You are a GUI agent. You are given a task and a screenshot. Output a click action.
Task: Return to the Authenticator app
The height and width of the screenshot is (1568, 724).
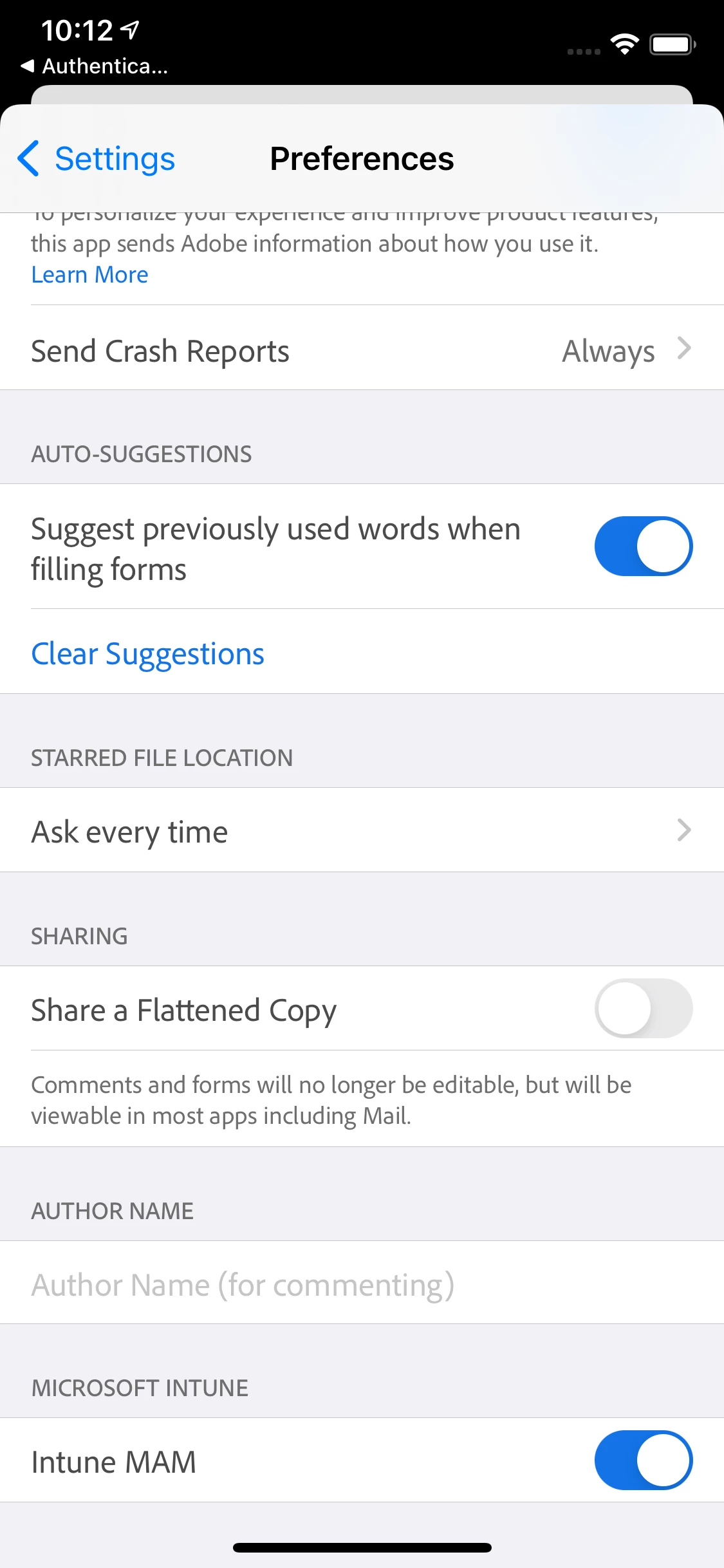coord(95,66)
